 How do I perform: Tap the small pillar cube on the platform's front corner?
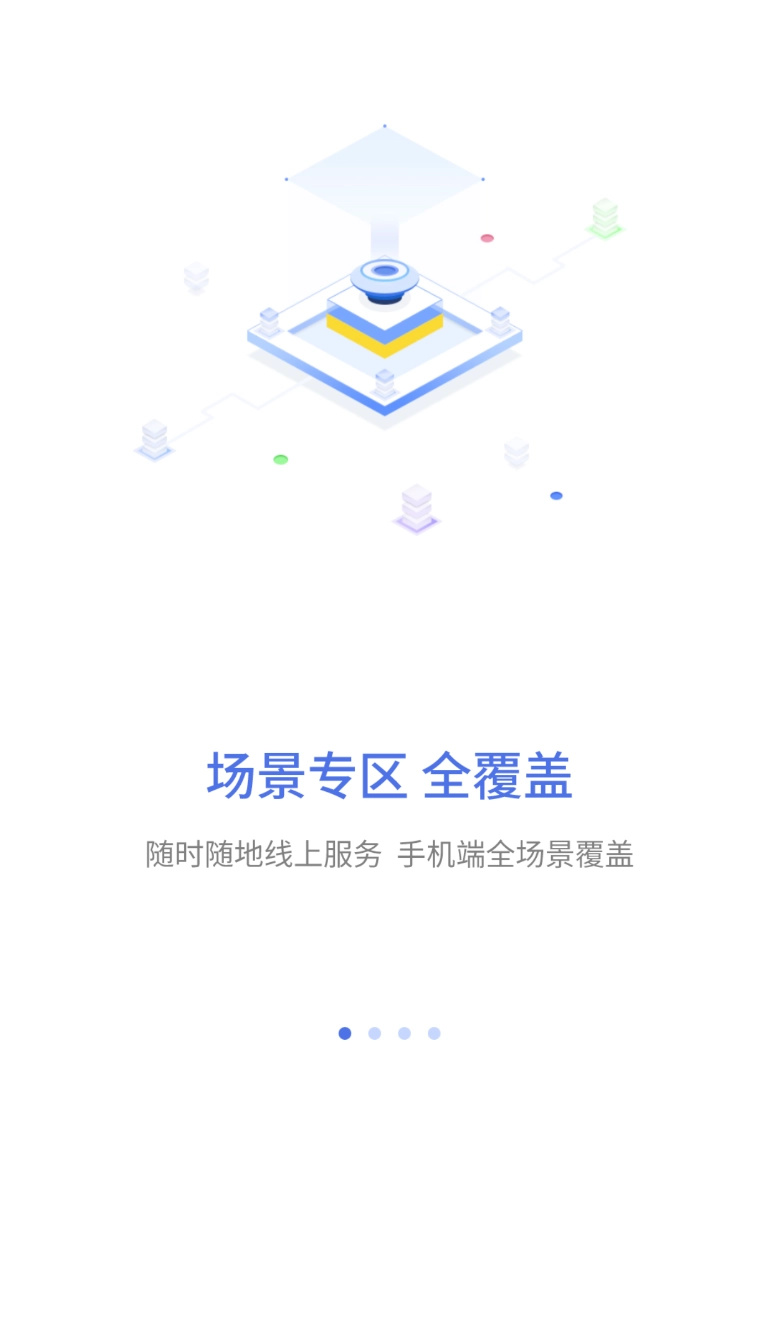click(383, 383)
